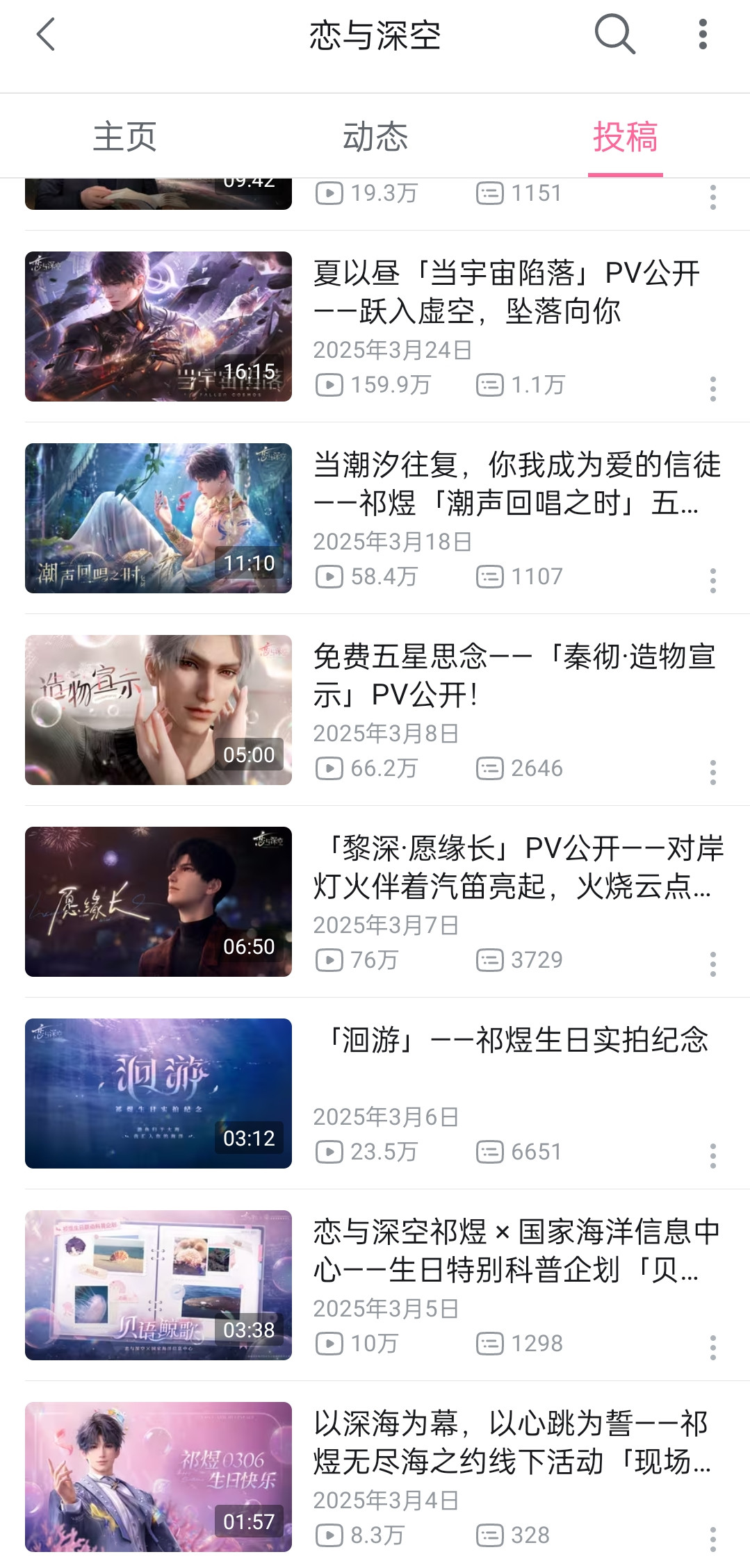Viewport: 750px width, 1568px height.
Task: Switch to the 主页 tab
Action: [125, 136]
